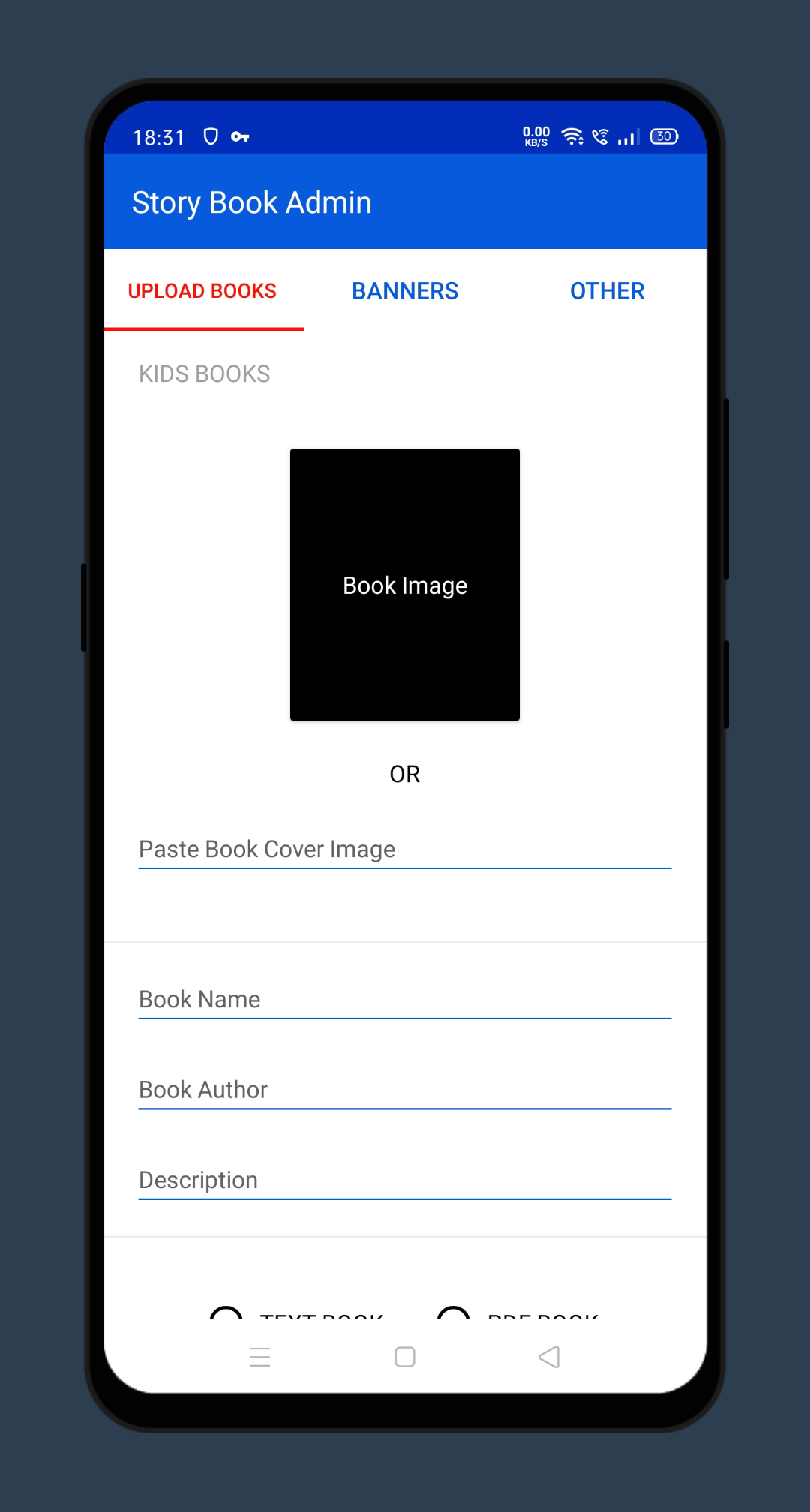
Task: Switch to the Banners tab
Action: (405, 291)
